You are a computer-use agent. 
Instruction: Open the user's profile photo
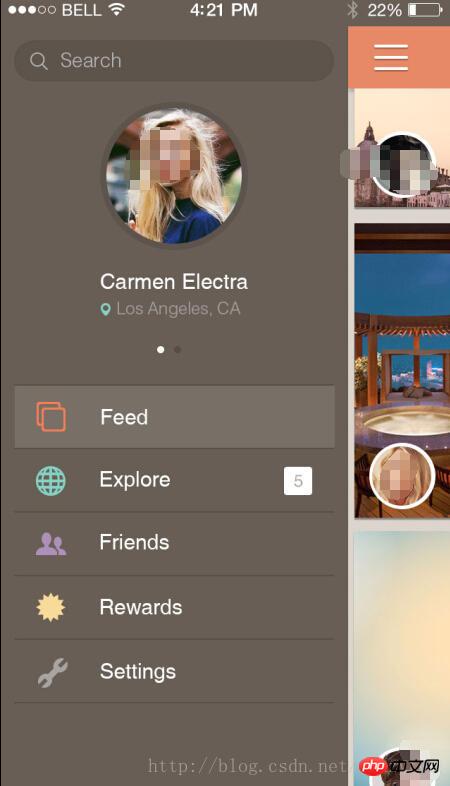coord(174,176)
